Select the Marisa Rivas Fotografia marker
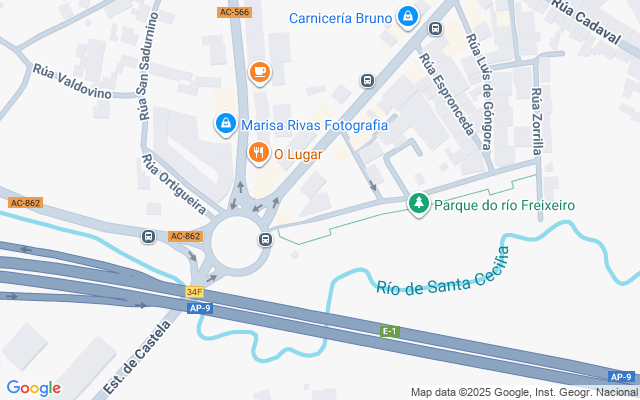 click(225, 124)
